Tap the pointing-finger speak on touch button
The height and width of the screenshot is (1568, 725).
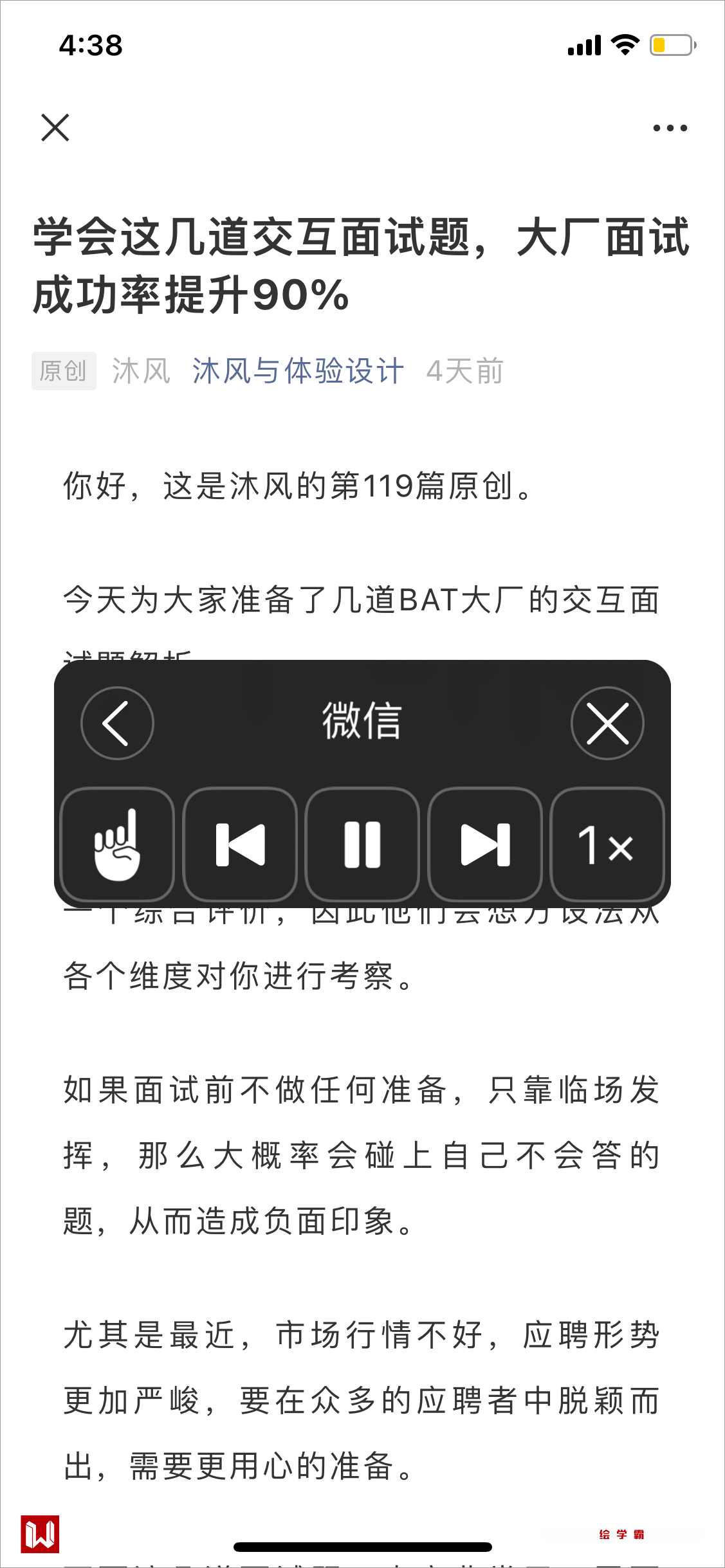coord(117,844)
